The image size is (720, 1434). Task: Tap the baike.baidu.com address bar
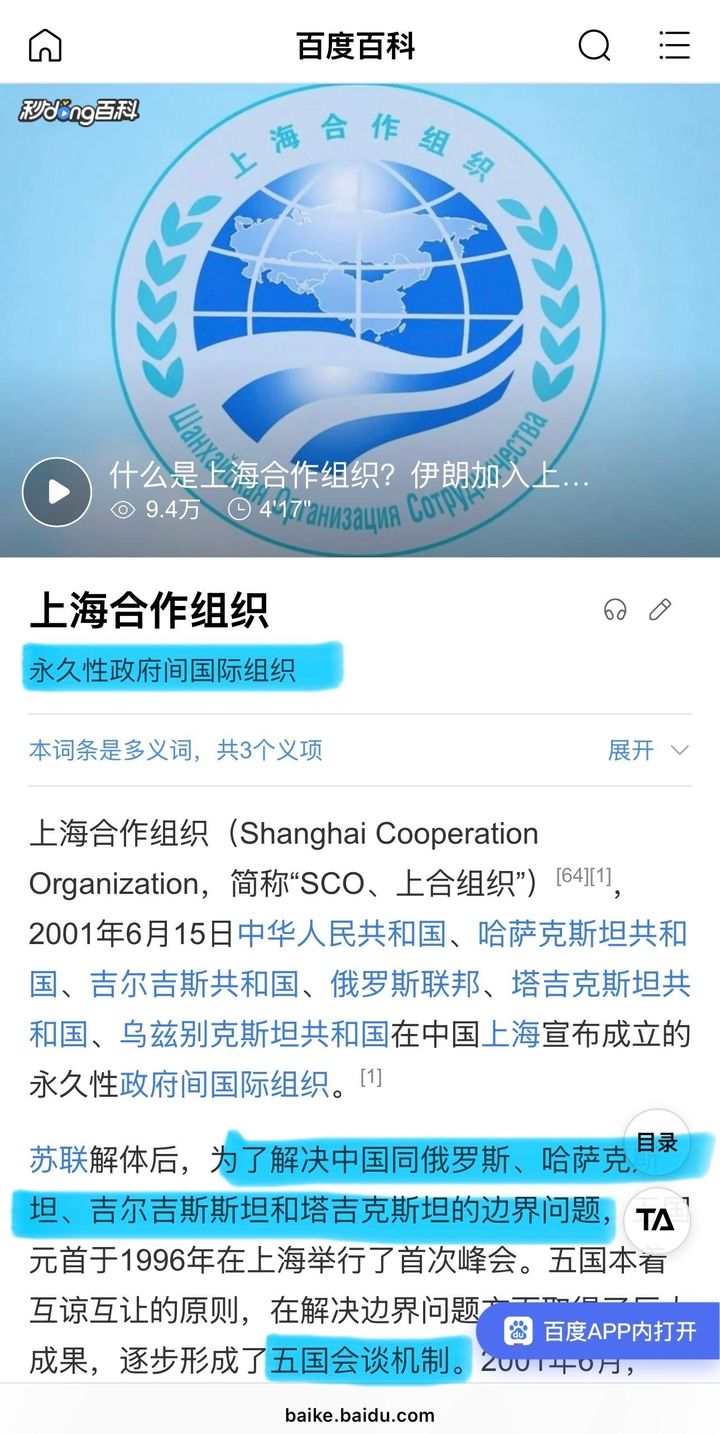tap(360, 1414)
